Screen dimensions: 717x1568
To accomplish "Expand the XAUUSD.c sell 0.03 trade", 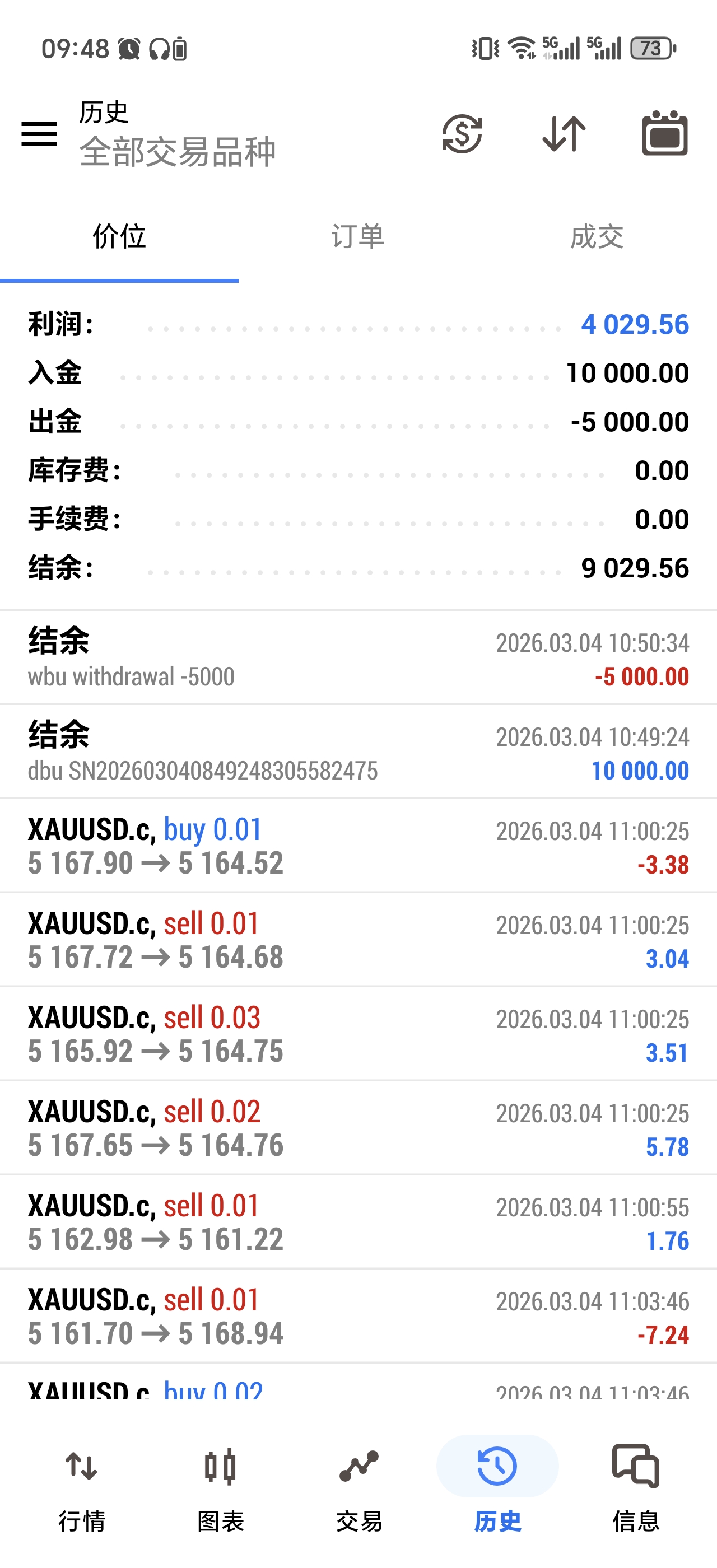I will pyautogui.click(x=358, y=1035).
